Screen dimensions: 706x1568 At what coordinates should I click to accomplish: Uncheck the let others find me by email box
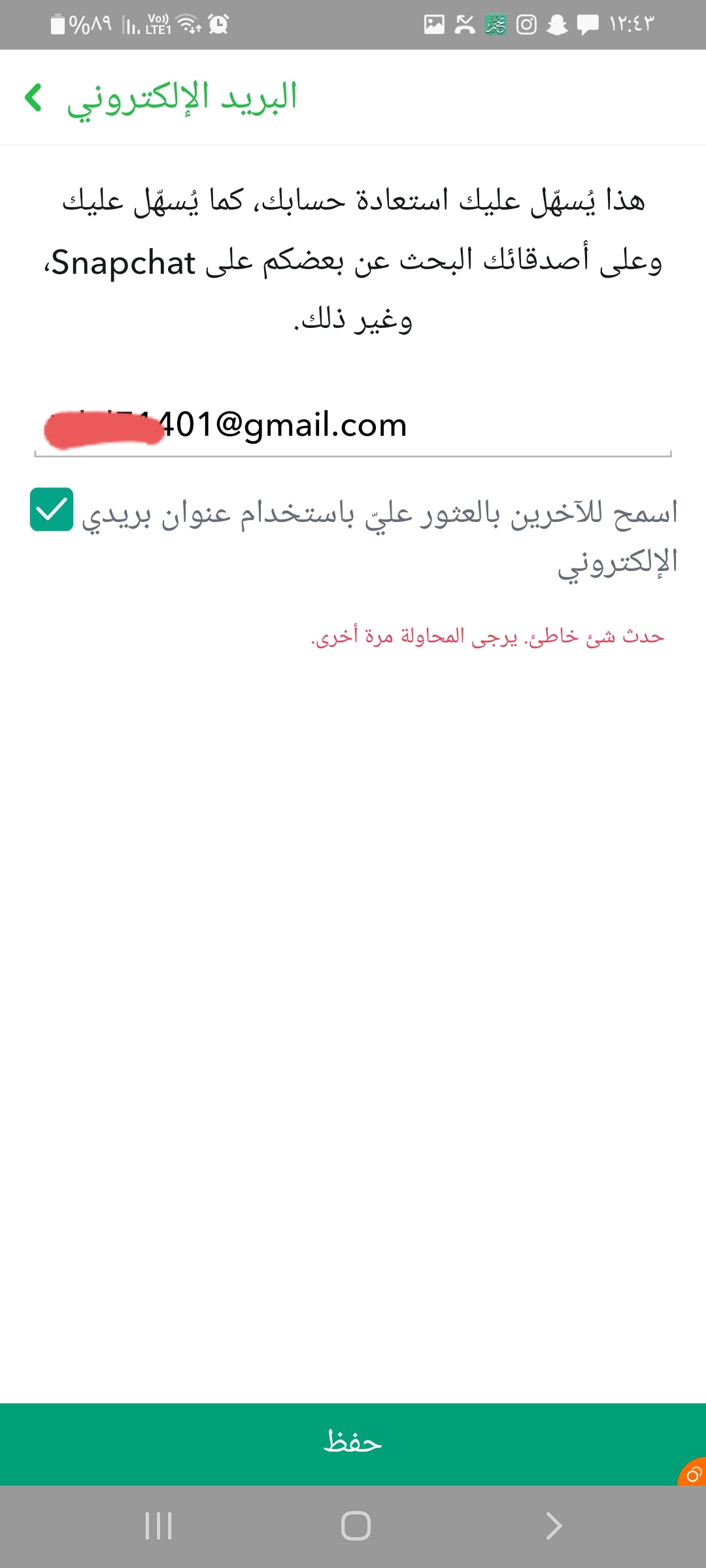tap(52, 510)
